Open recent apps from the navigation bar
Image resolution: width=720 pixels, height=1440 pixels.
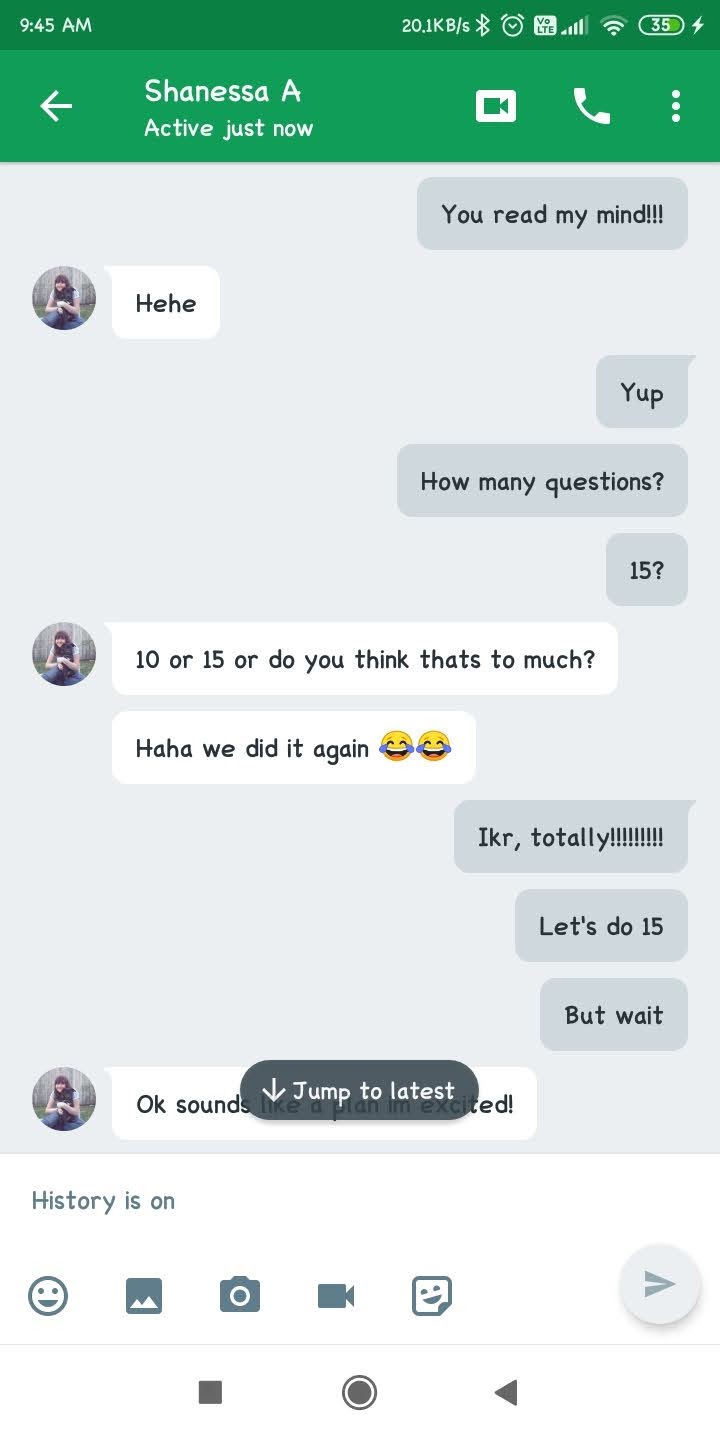point(210,1392)
